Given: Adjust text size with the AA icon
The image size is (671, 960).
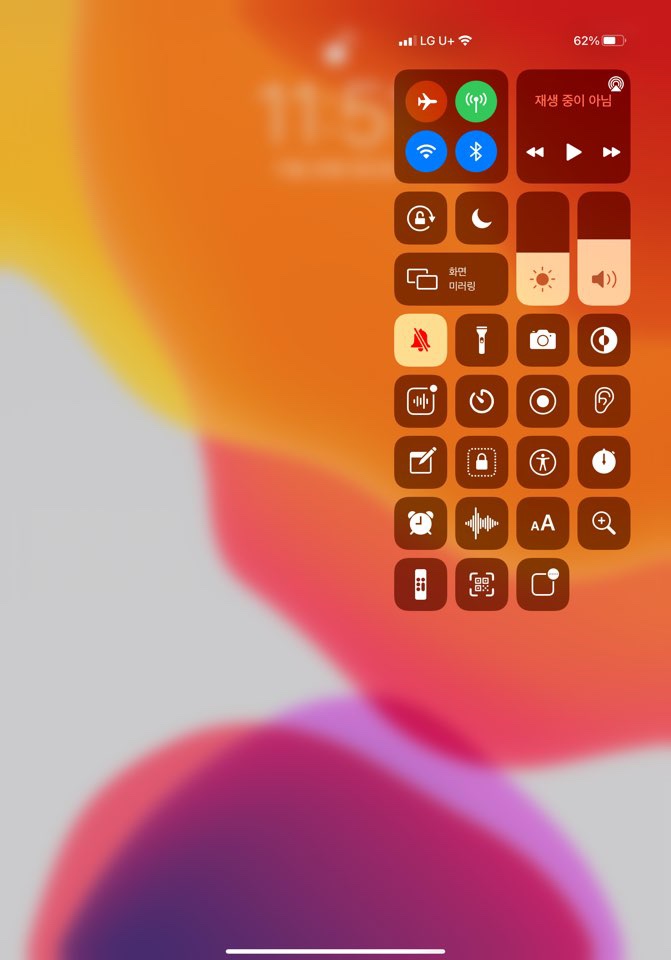Looking at the screenshot, I should [x=542, y=523].
